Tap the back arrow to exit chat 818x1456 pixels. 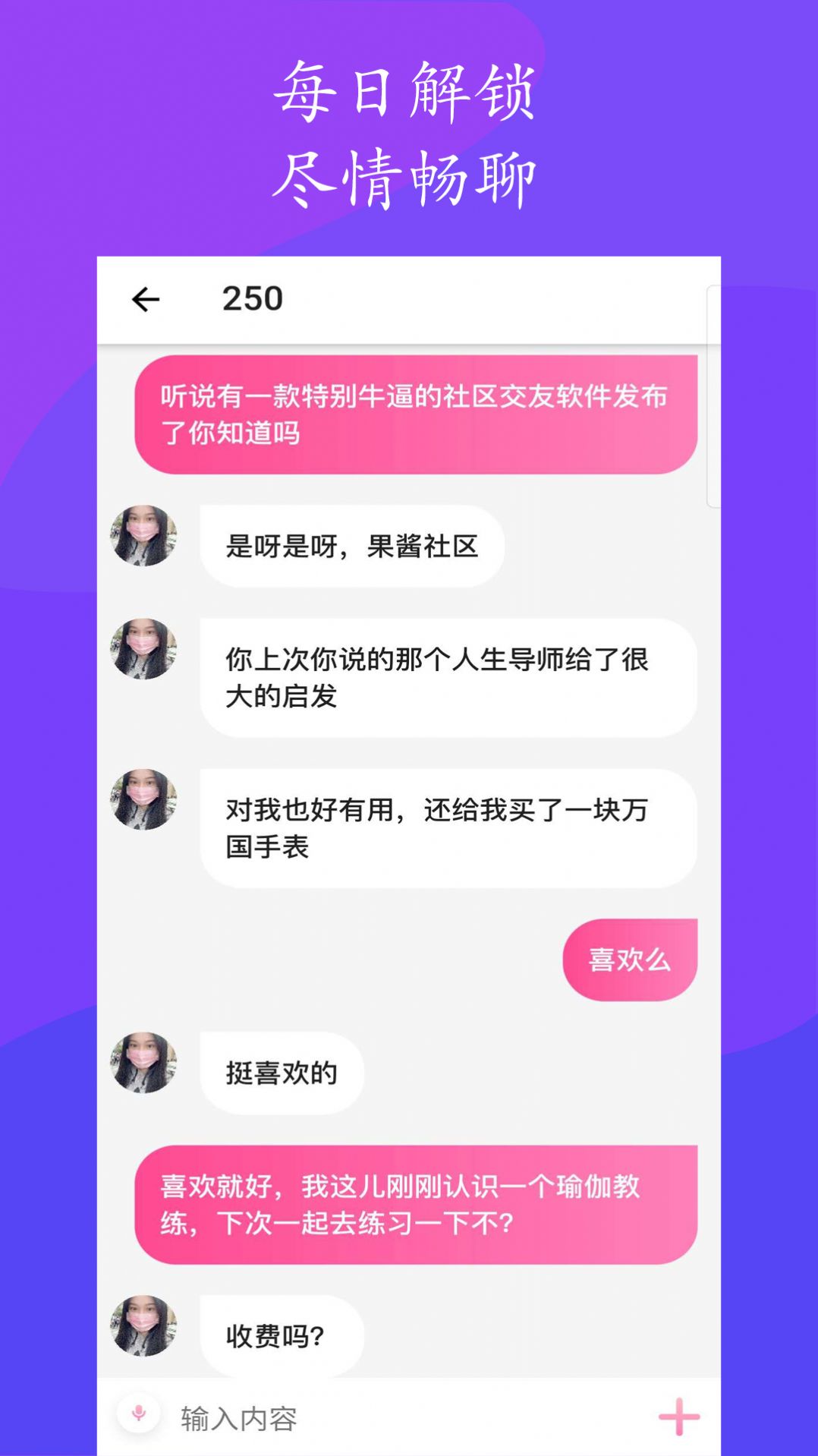[146, 300]
